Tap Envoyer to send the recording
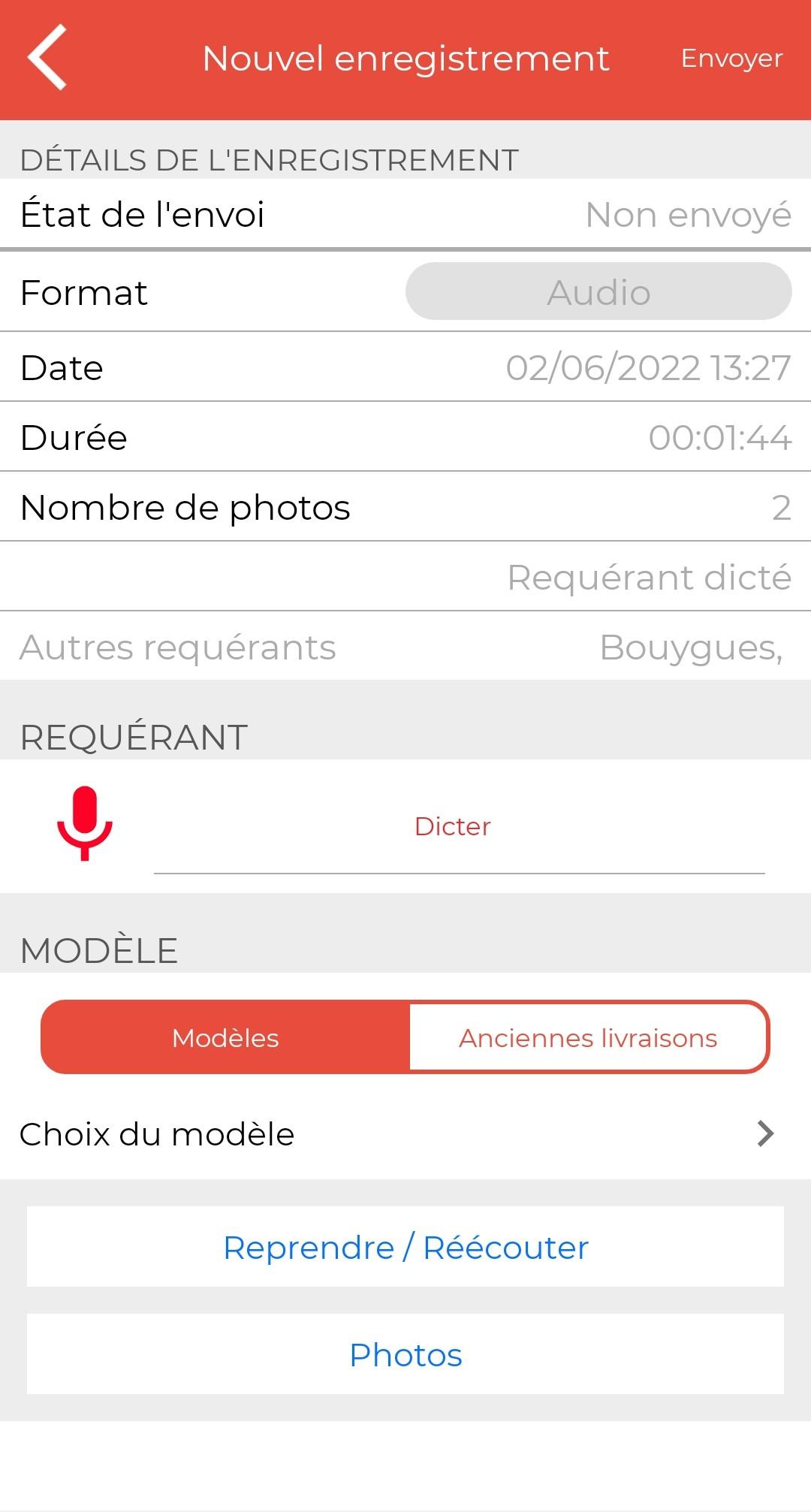 [x=731, y=59]
